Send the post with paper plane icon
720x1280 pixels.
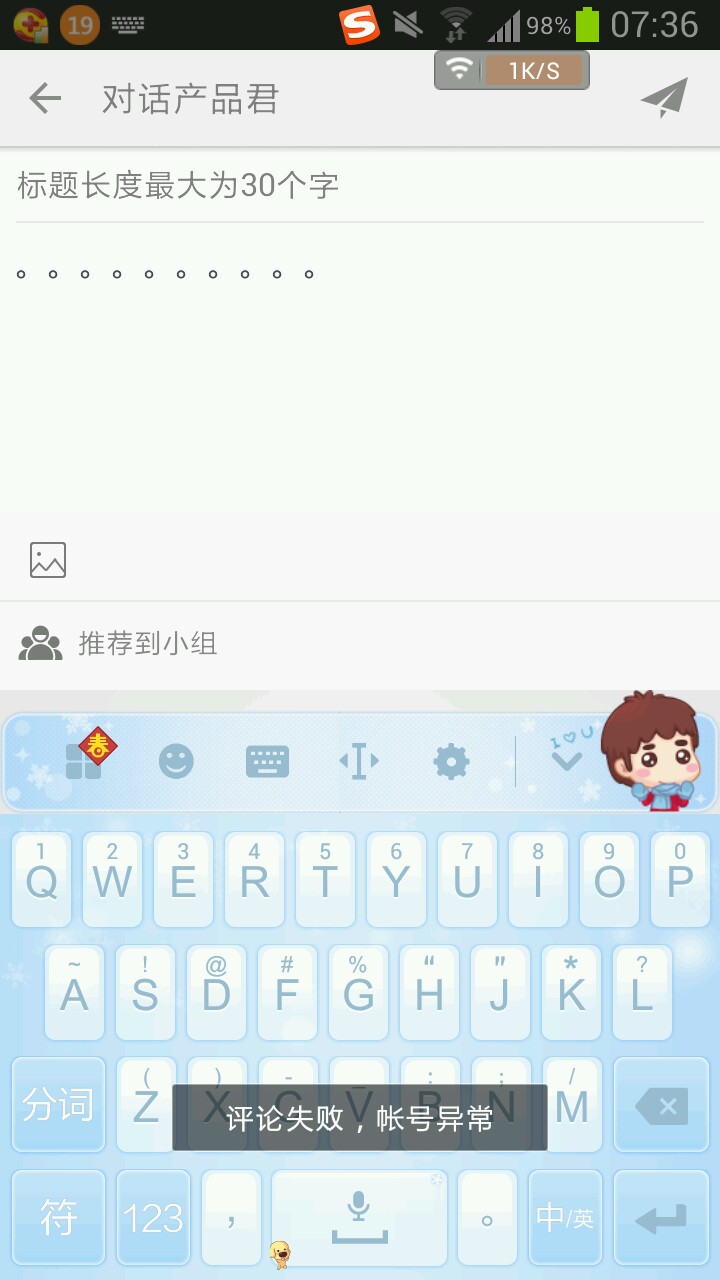point(665,98)
